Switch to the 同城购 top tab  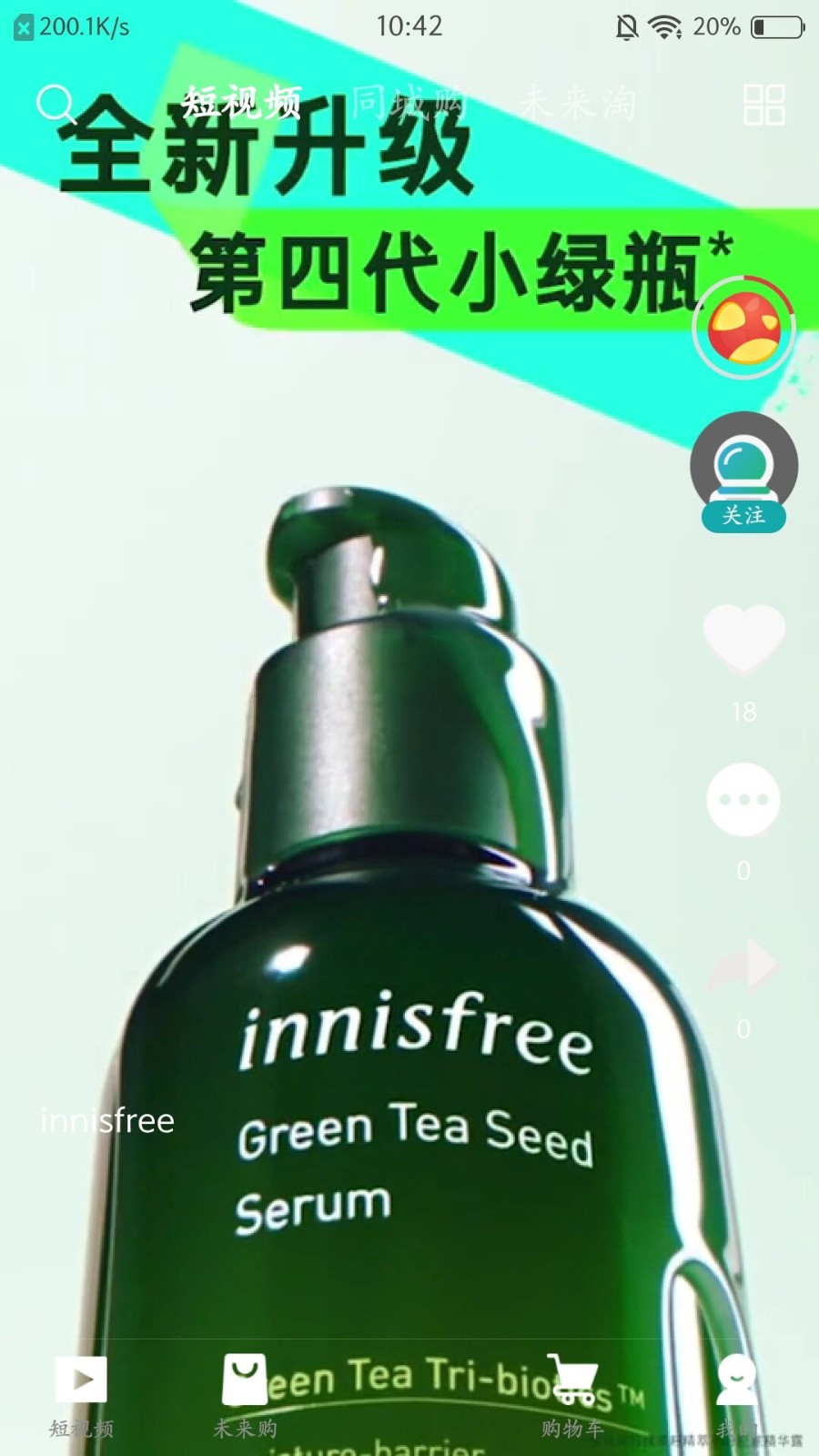coord(409,103)
